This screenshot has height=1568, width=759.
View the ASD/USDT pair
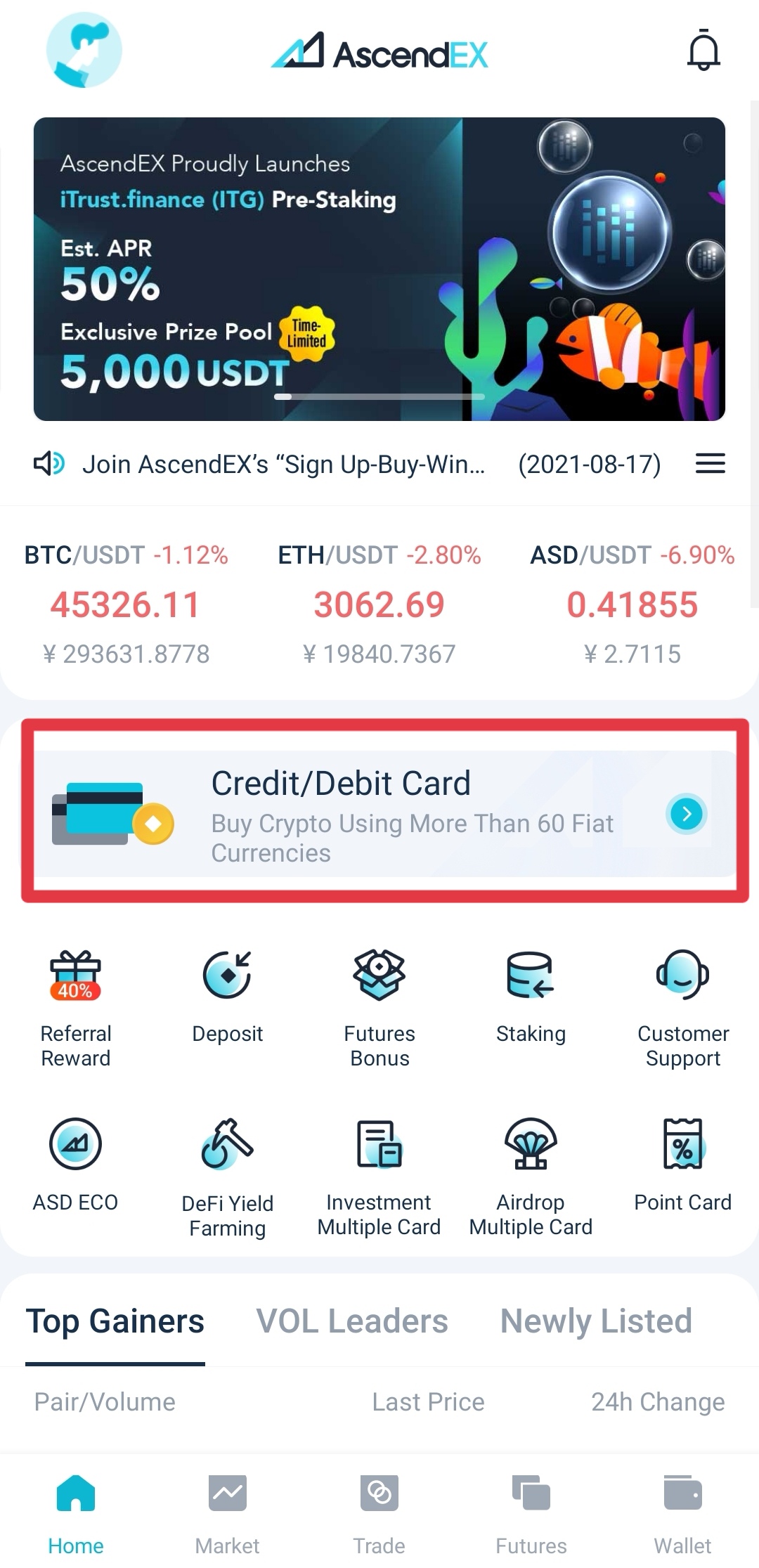(632, 604)
